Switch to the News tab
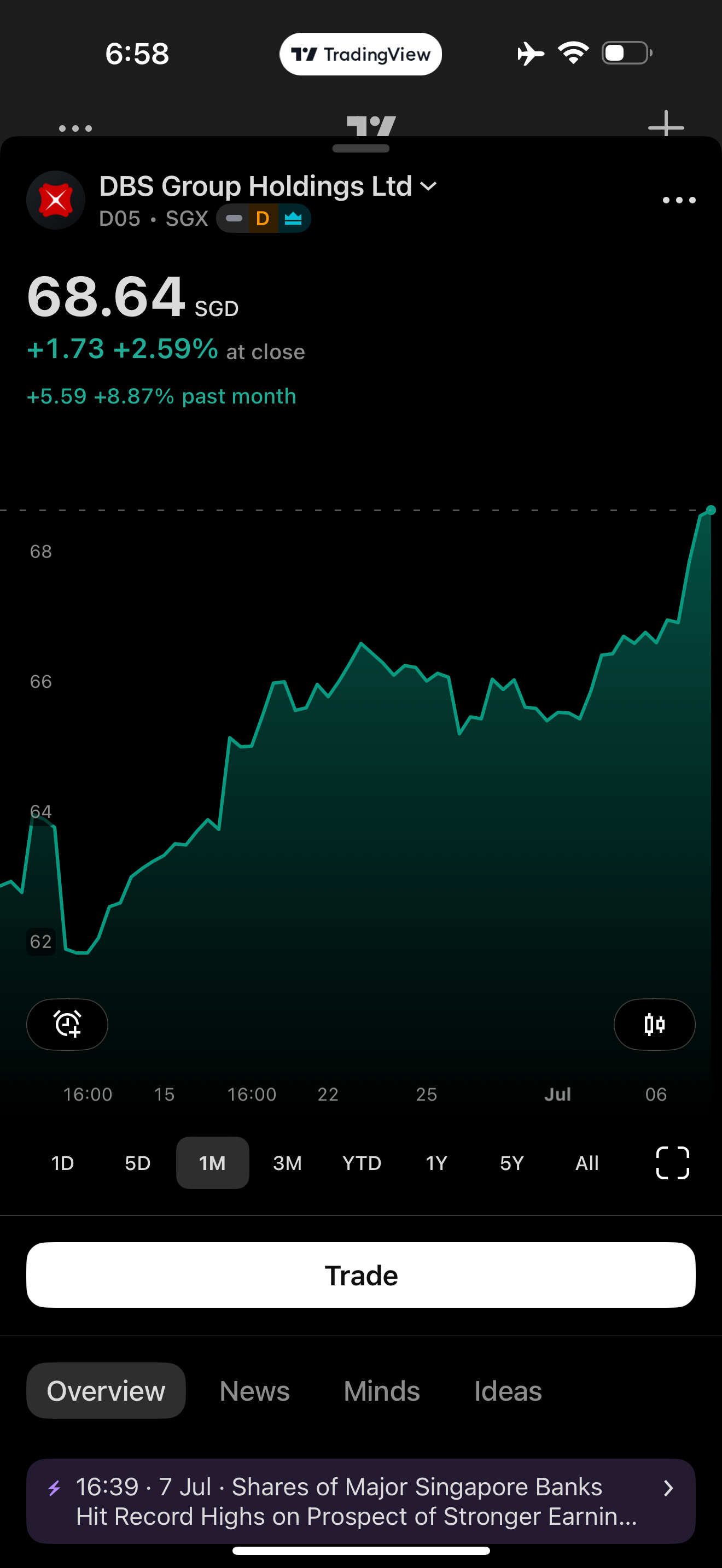Screen dimensions: 722x1568 (x=254, y=1391)
